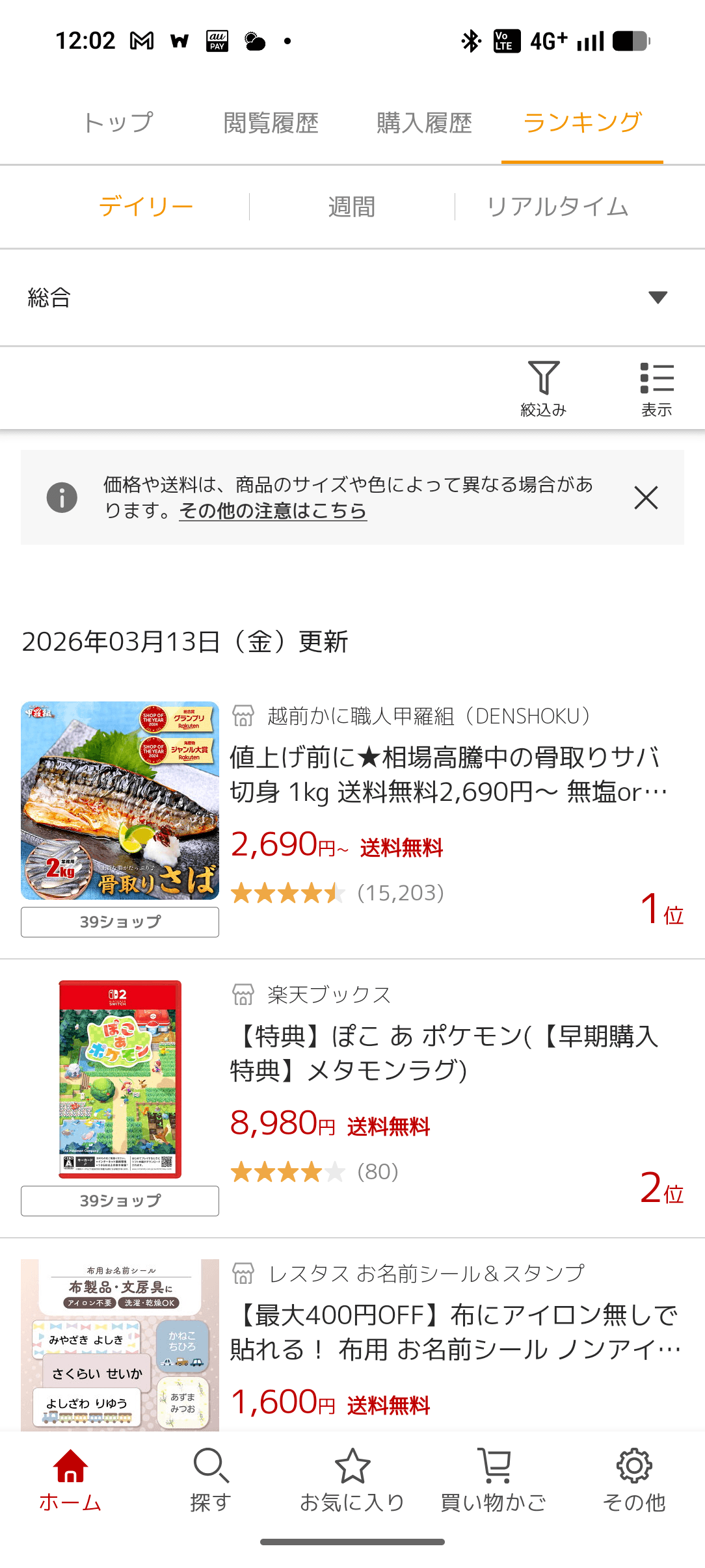
Task: View the ぽこ あ ポケモン product
Action: tap(444, 1052)
